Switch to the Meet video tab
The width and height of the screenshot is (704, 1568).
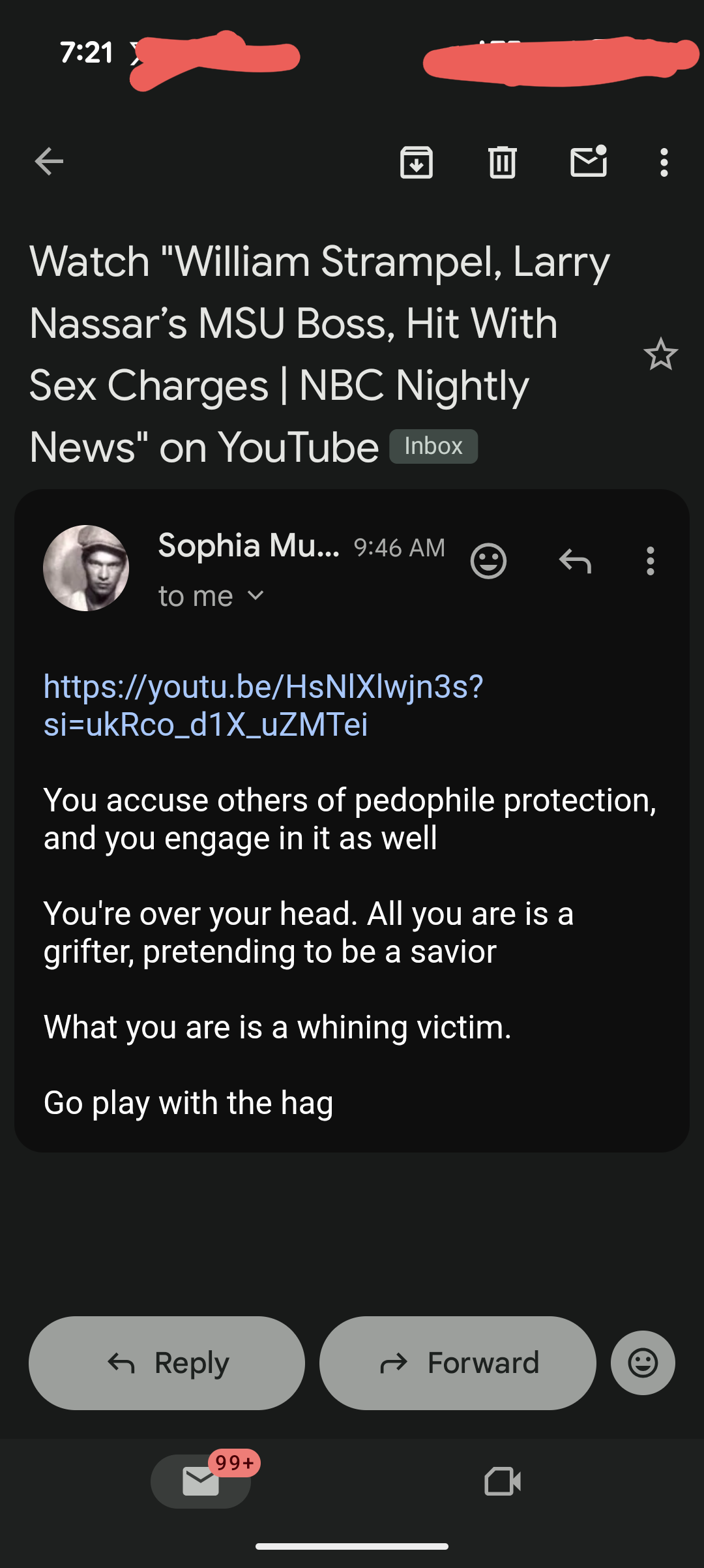(x=503, y=1481)
